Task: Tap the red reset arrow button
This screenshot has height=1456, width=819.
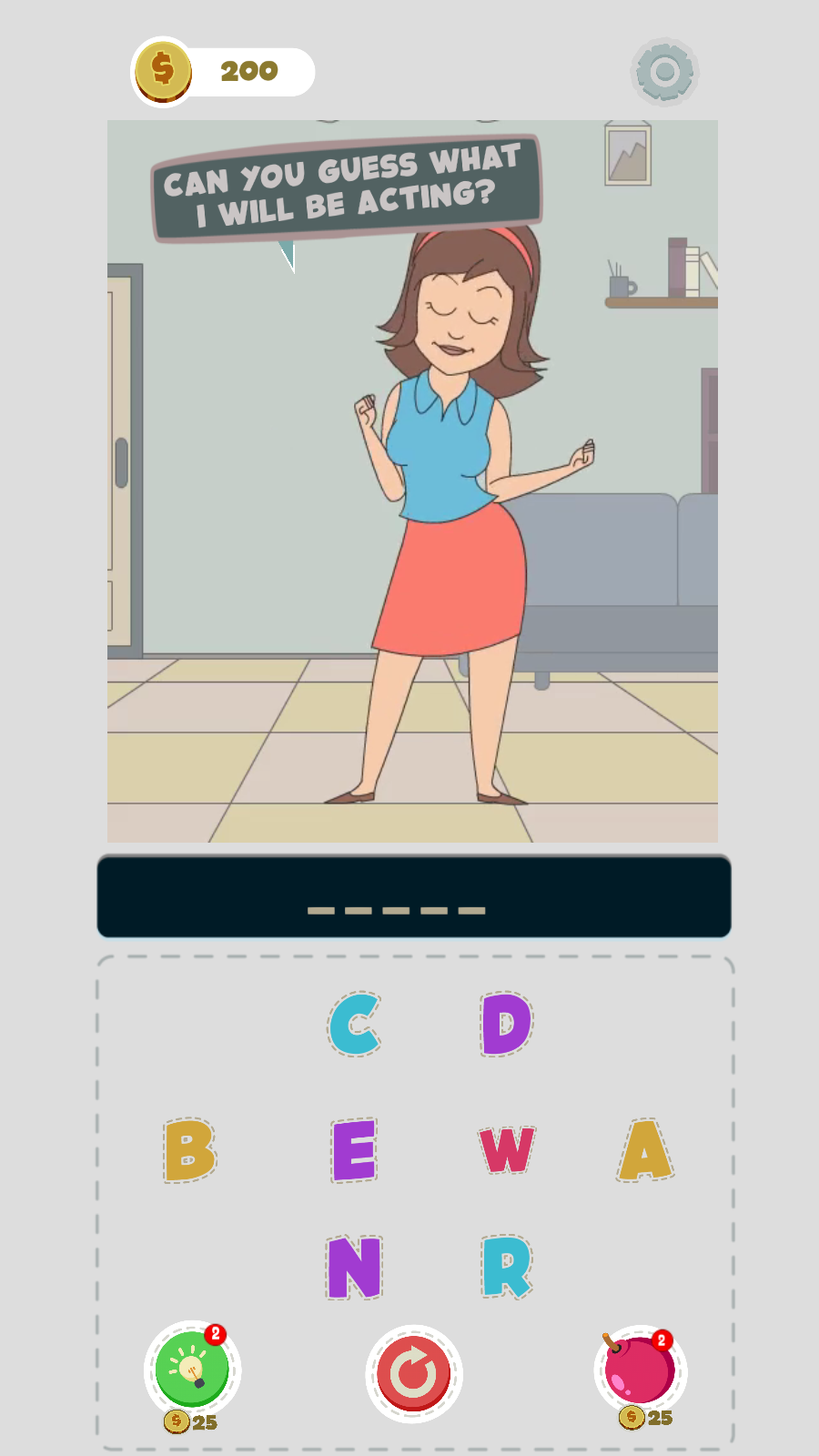Action: tap(414, 1373)
